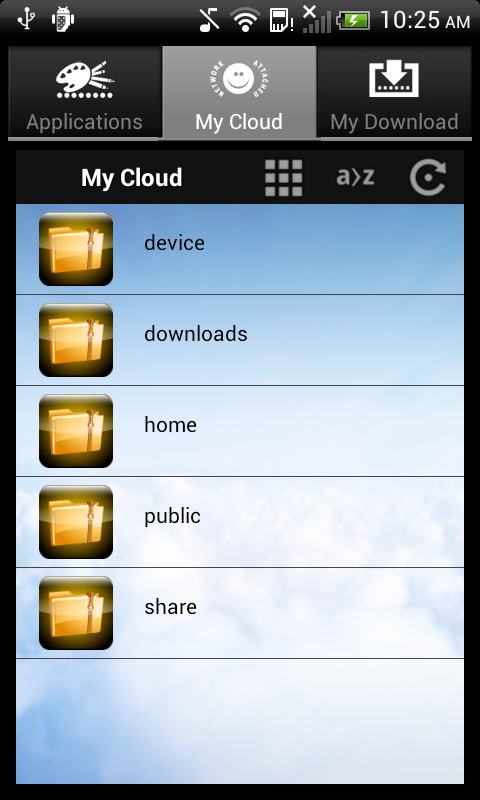Browse the home folder

[x=240, y=431]
